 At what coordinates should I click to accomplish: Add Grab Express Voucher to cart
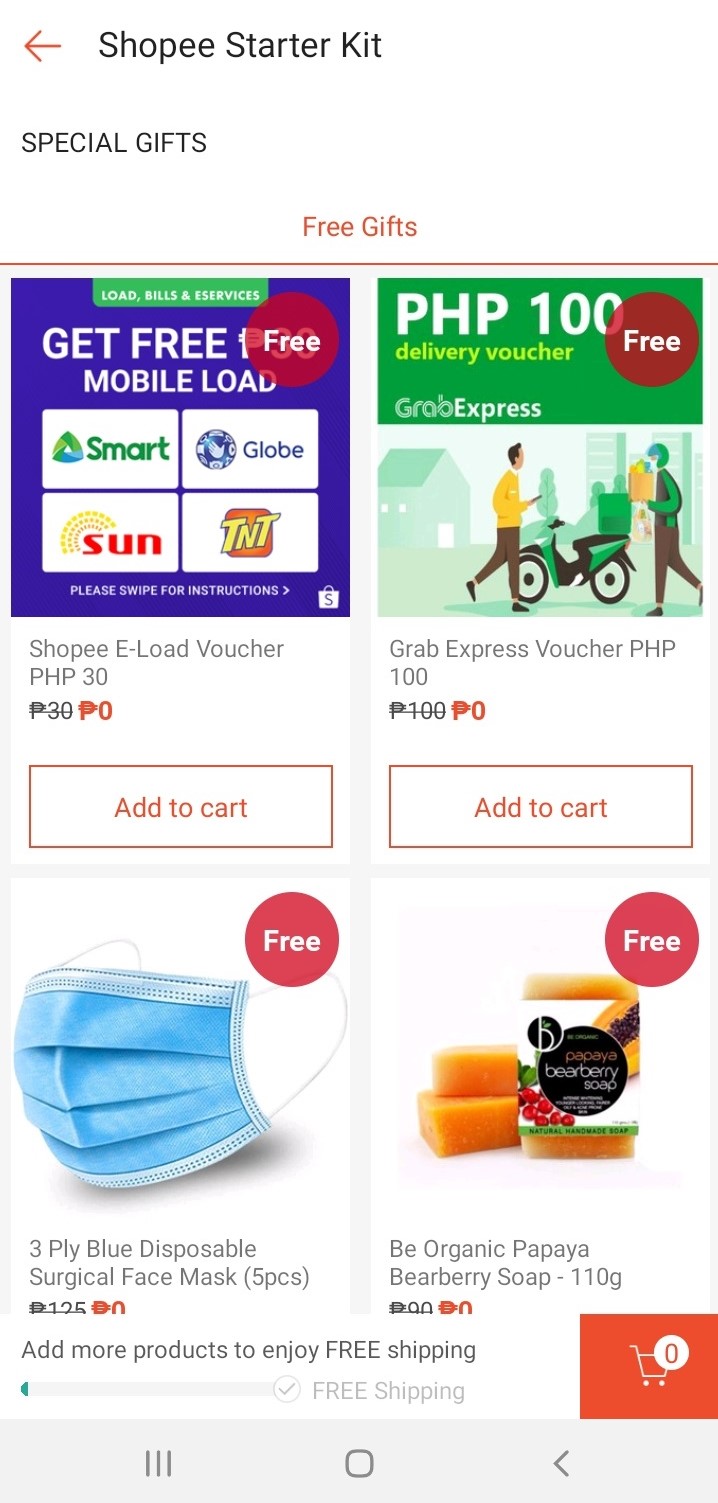tap(541, 807)
